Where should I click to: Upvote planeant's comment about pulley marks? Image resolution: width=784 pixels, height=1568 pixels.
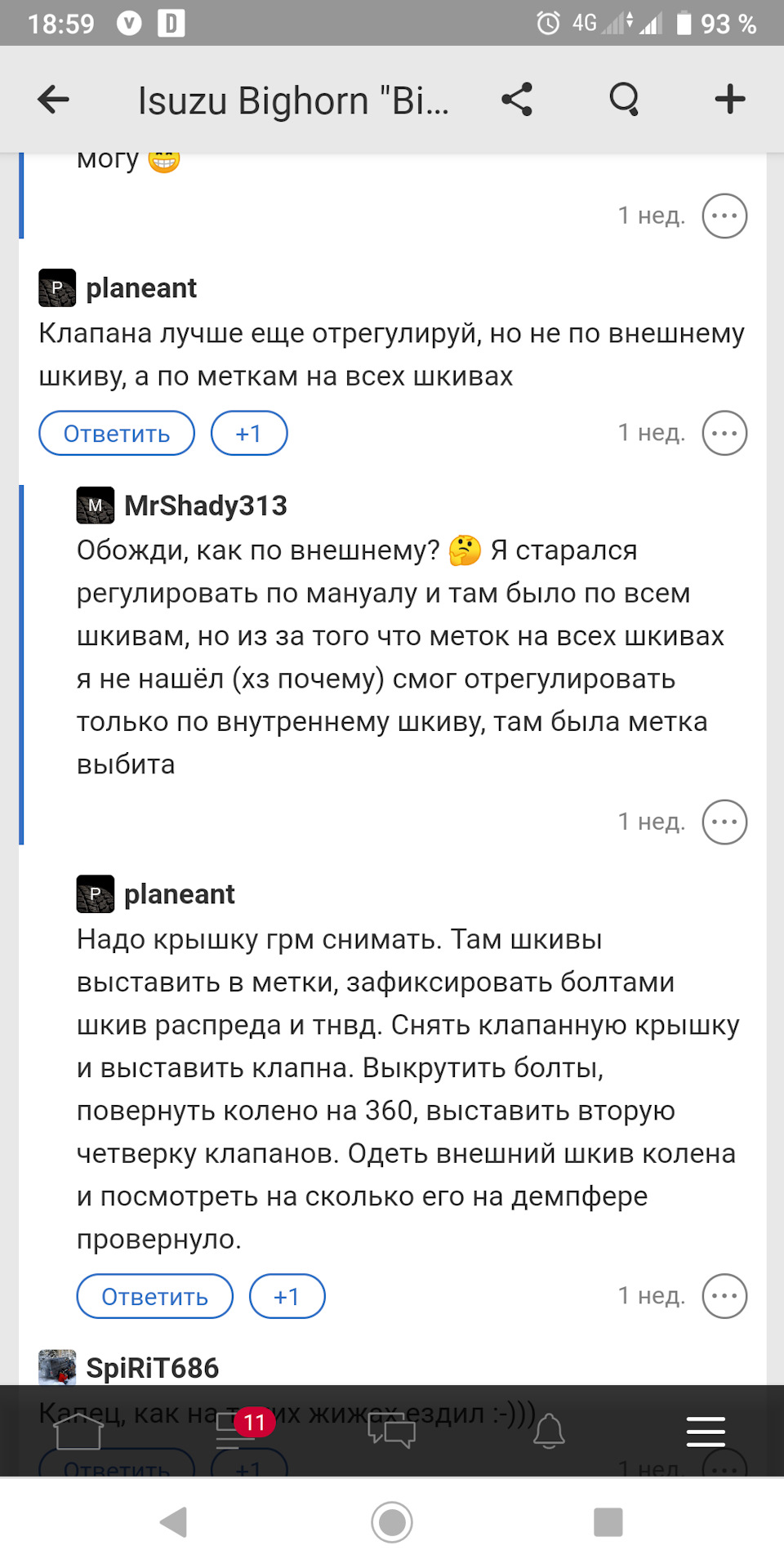coord(249,434)
